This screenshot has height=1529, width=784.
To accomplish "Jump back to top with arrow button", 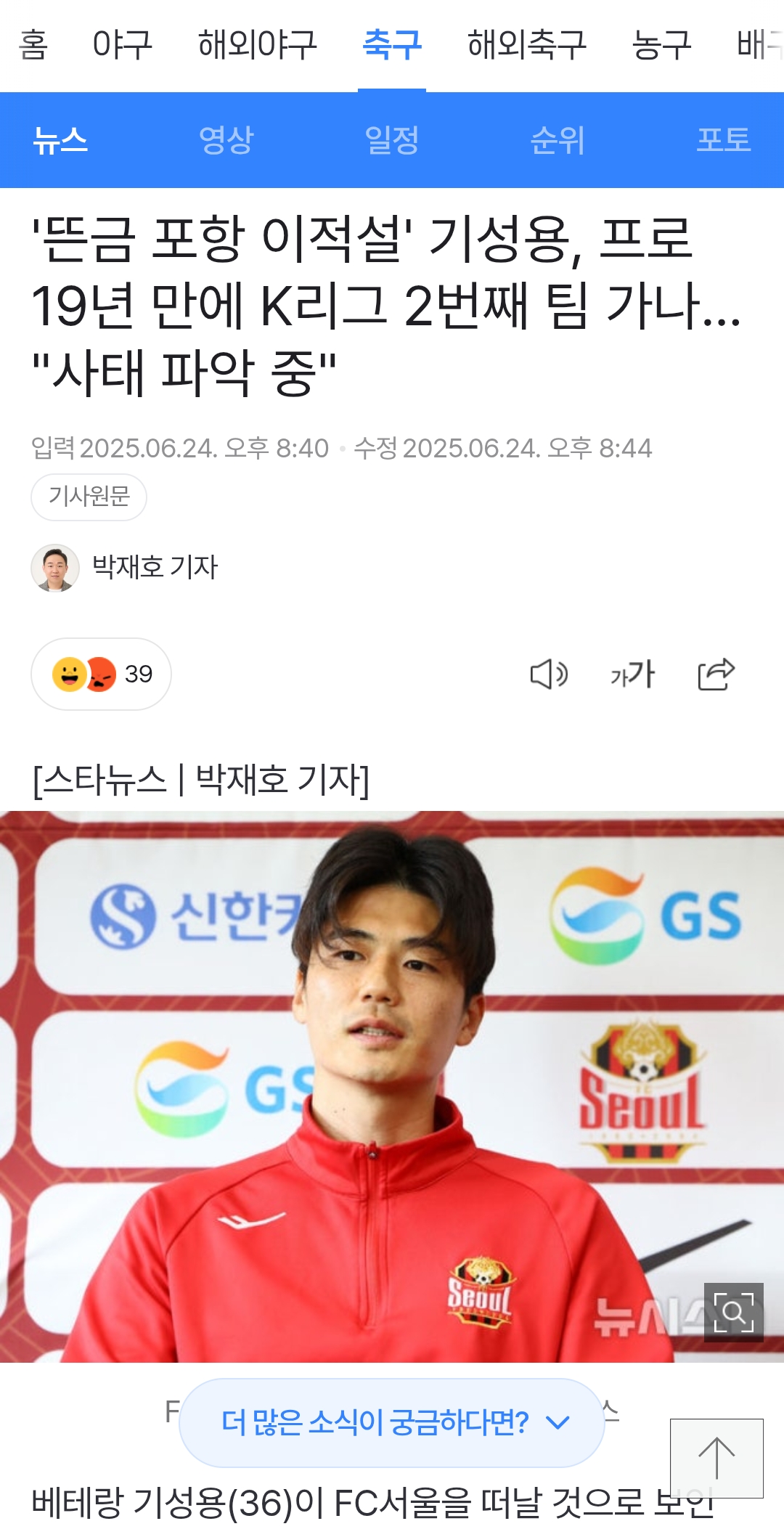I will pyautogui.click(x=716, y=1458).
